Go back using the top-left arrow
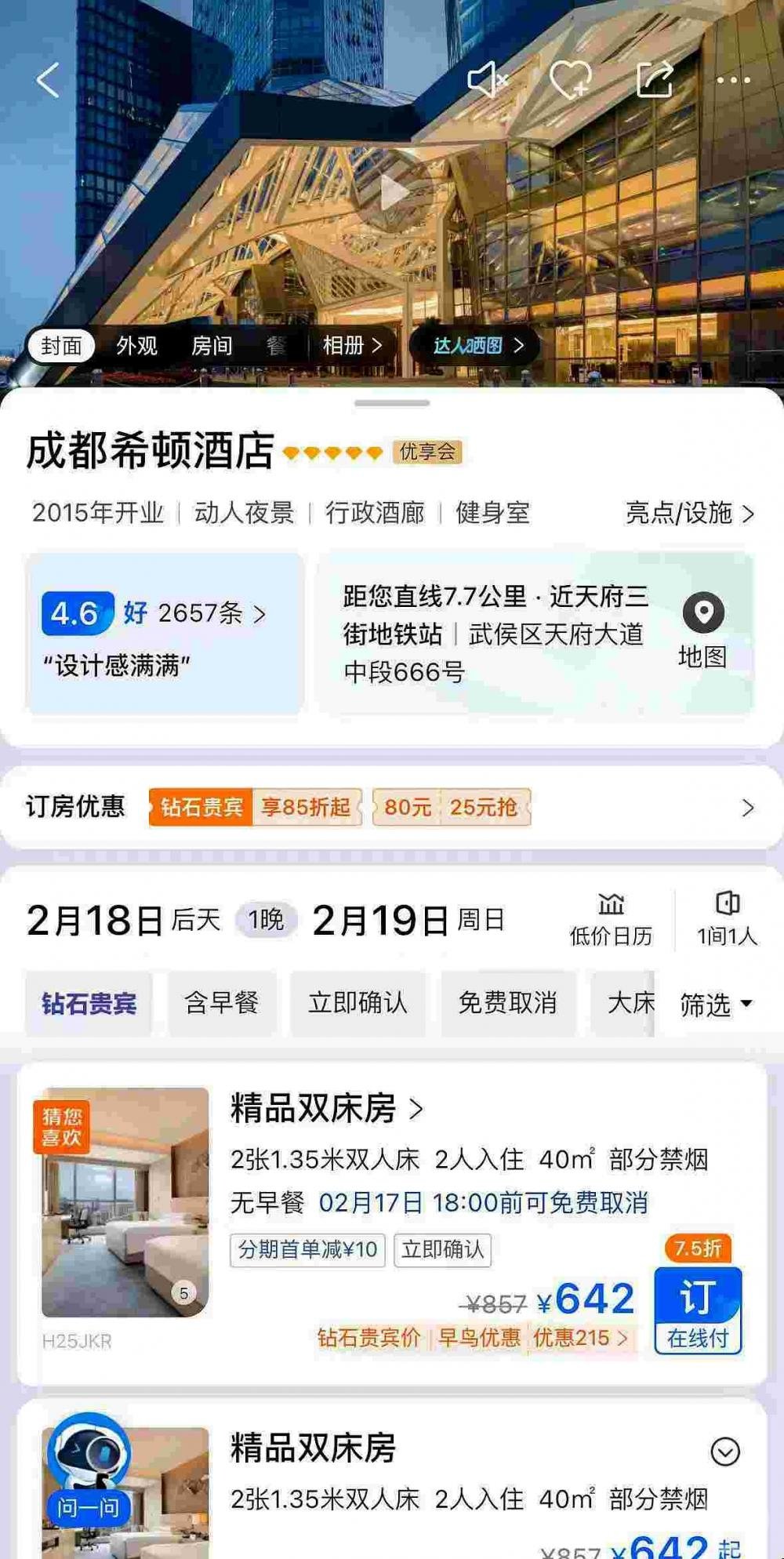The image size is (784, 1559). tap(48, 80)
